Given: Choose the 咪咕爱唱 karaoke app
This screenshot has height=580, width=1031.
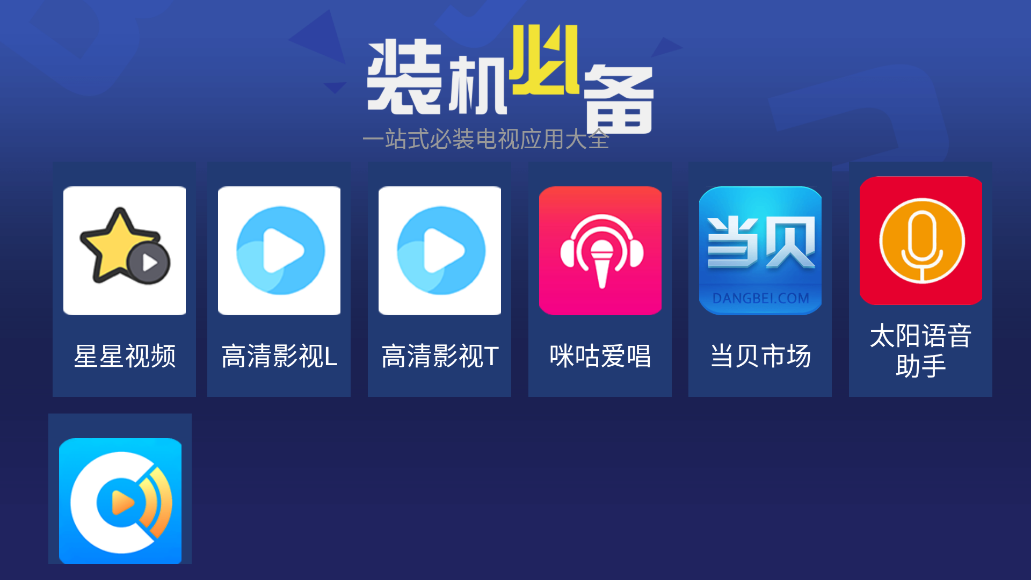Looking at the screenshot, I should coord(600,279).
